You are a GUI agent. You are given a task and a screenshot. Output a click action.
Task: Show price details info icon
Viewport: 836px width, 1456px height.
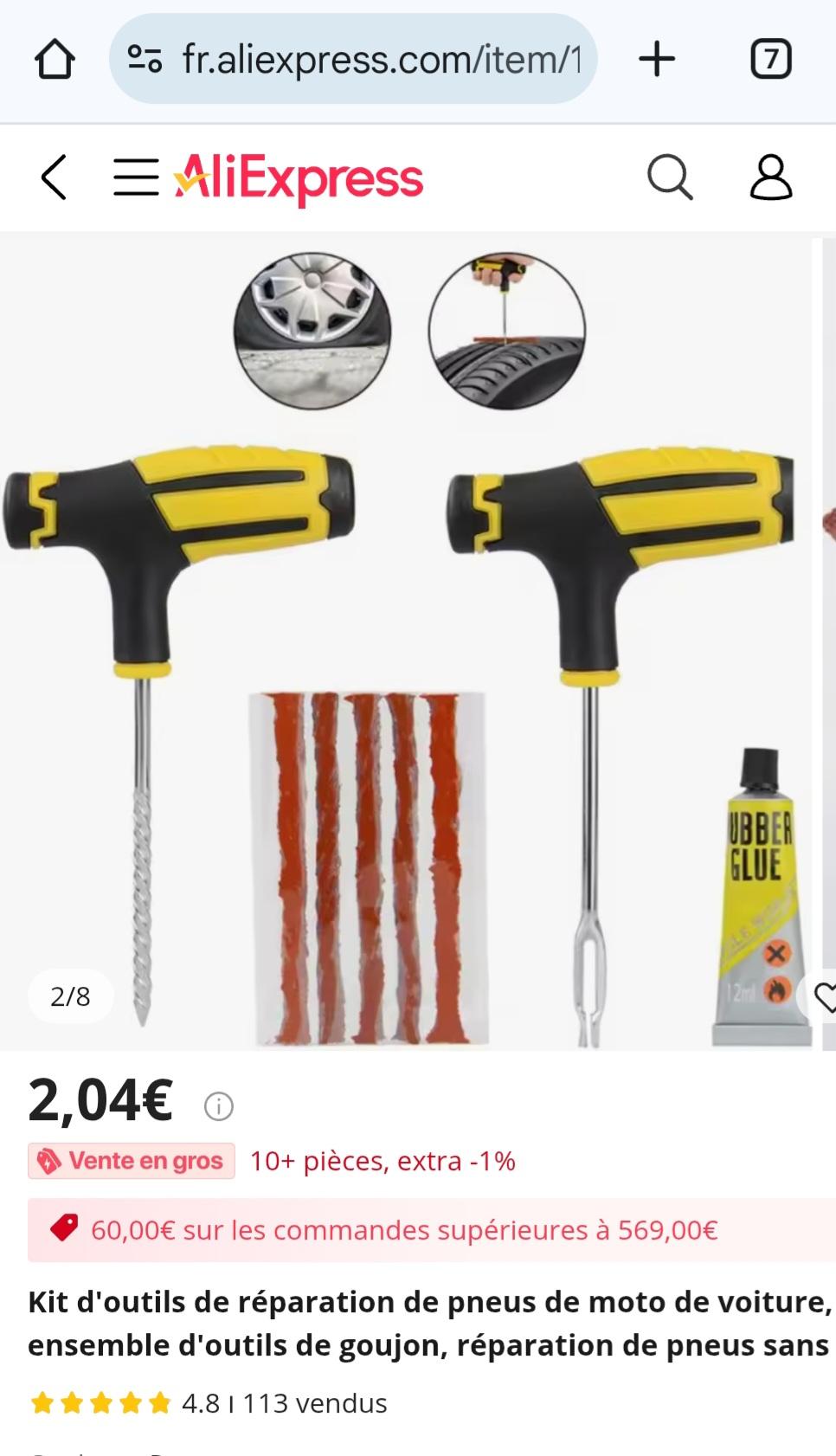[x=218, y=1105]
